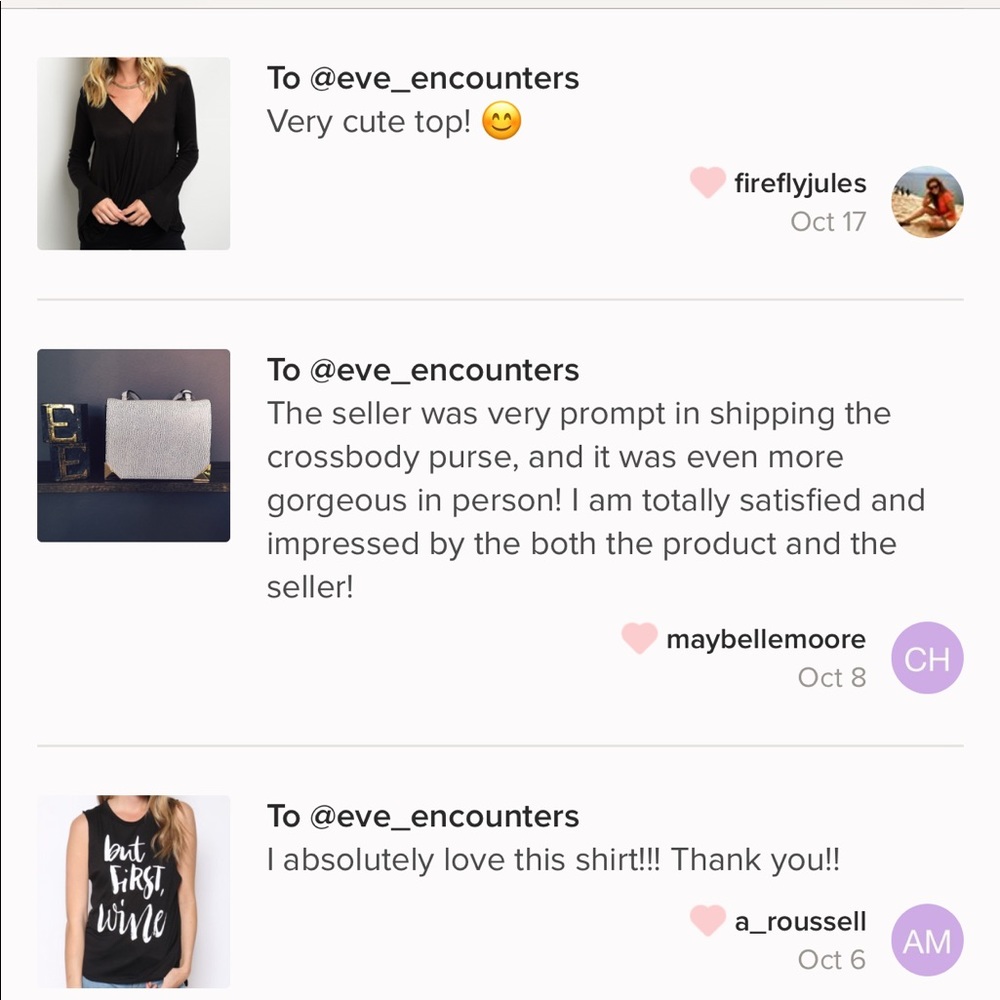Like a_roussell's love note
This screenshot has height=1000, width=1000.
coord(707,921)
